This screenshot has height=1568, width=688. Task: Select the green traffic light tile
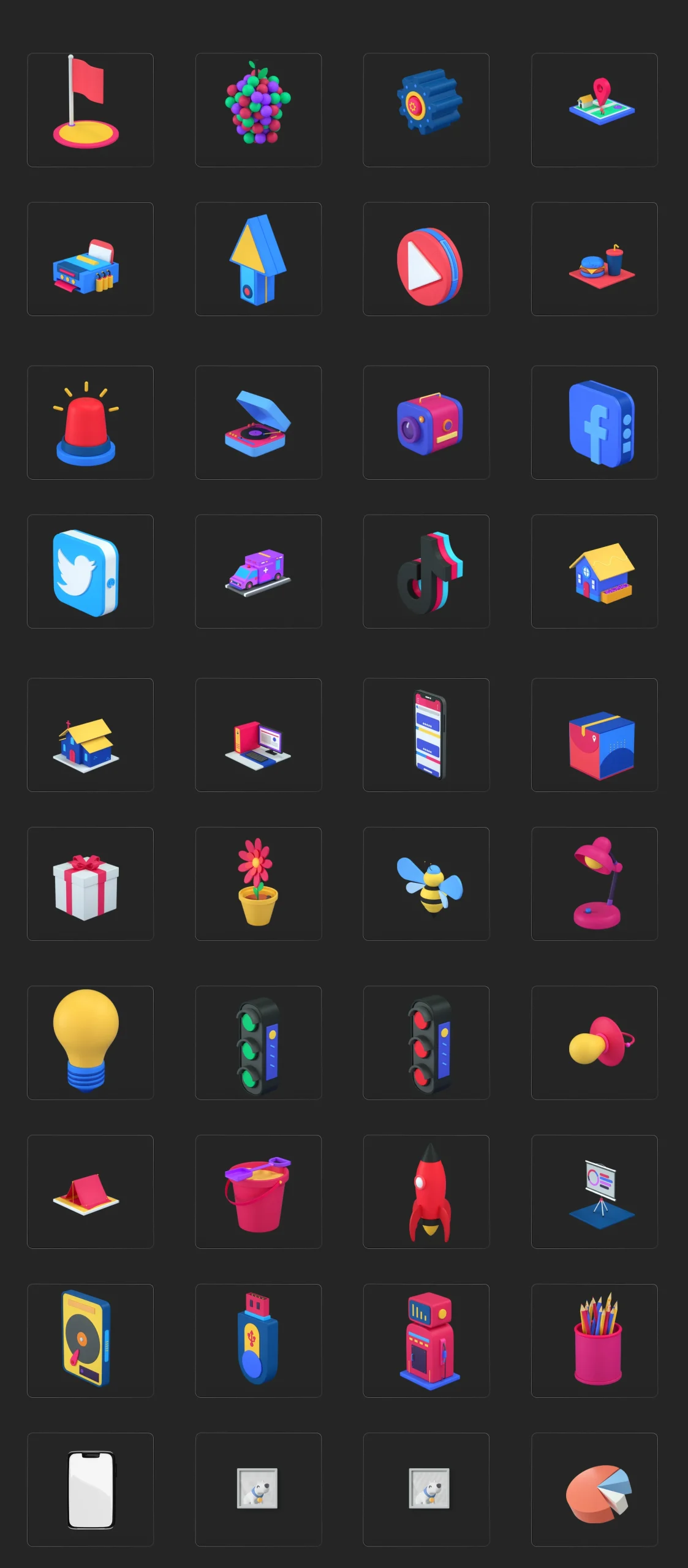coord(258,1042)
